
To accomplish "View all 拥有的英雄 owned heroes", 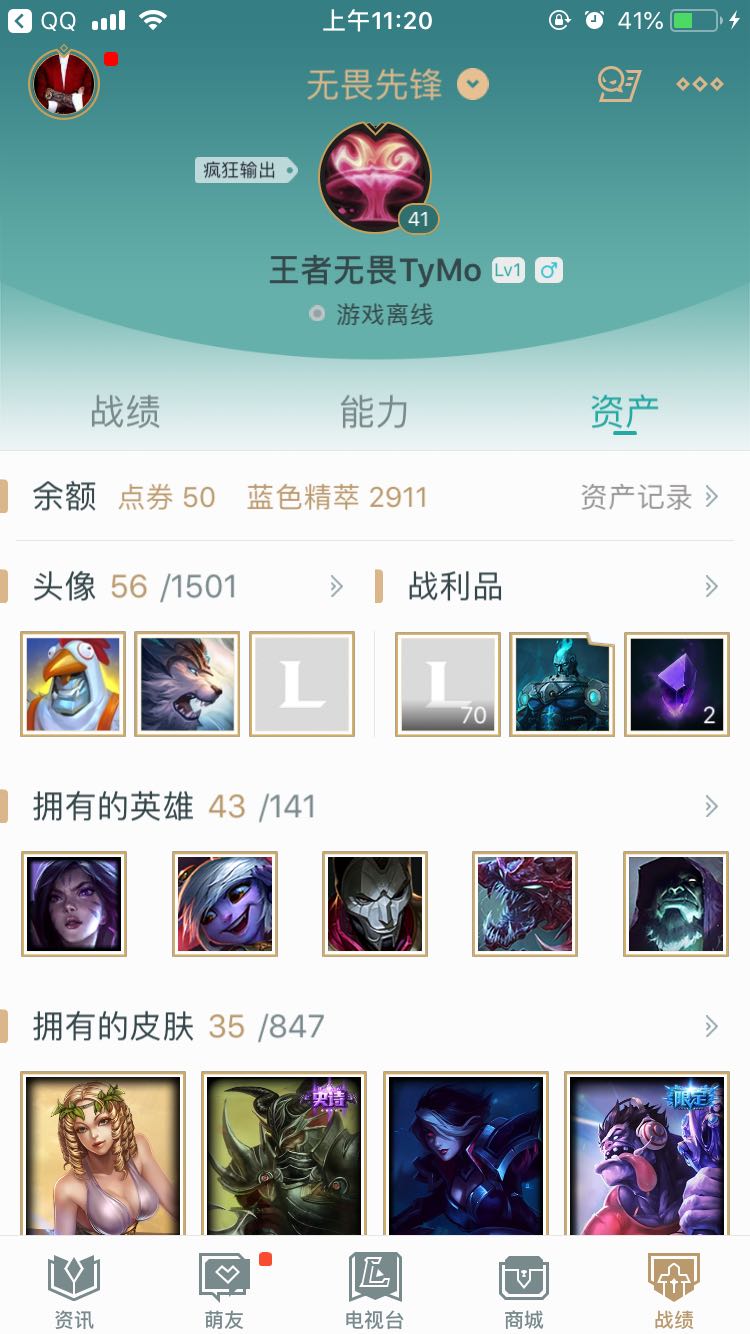I will pyautogui.click(x=710, y=806).
